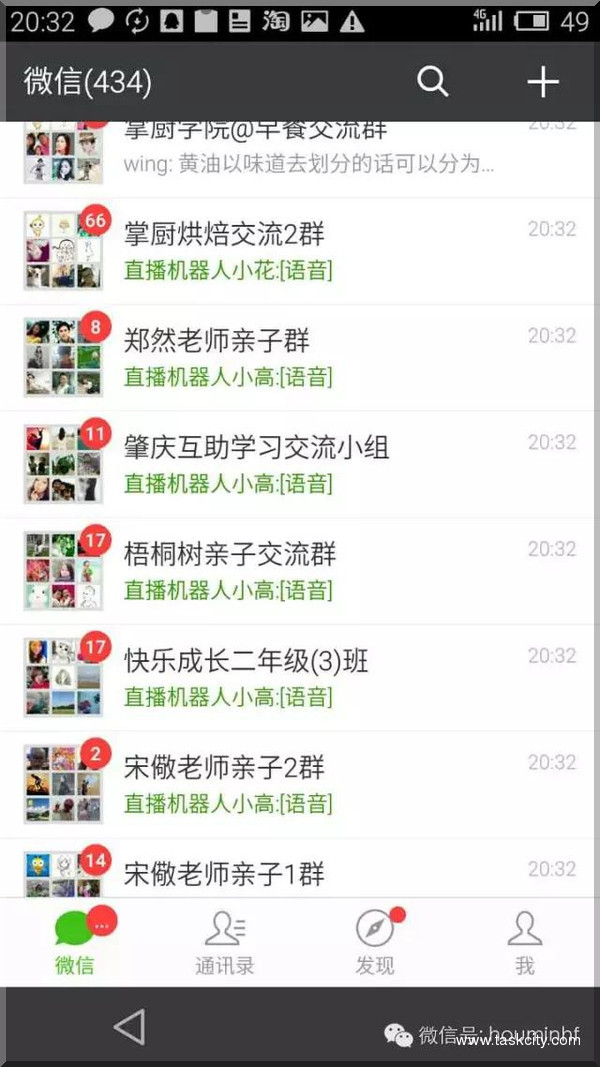Open the 宋微老师亲子1群 chat

point(300,873)
